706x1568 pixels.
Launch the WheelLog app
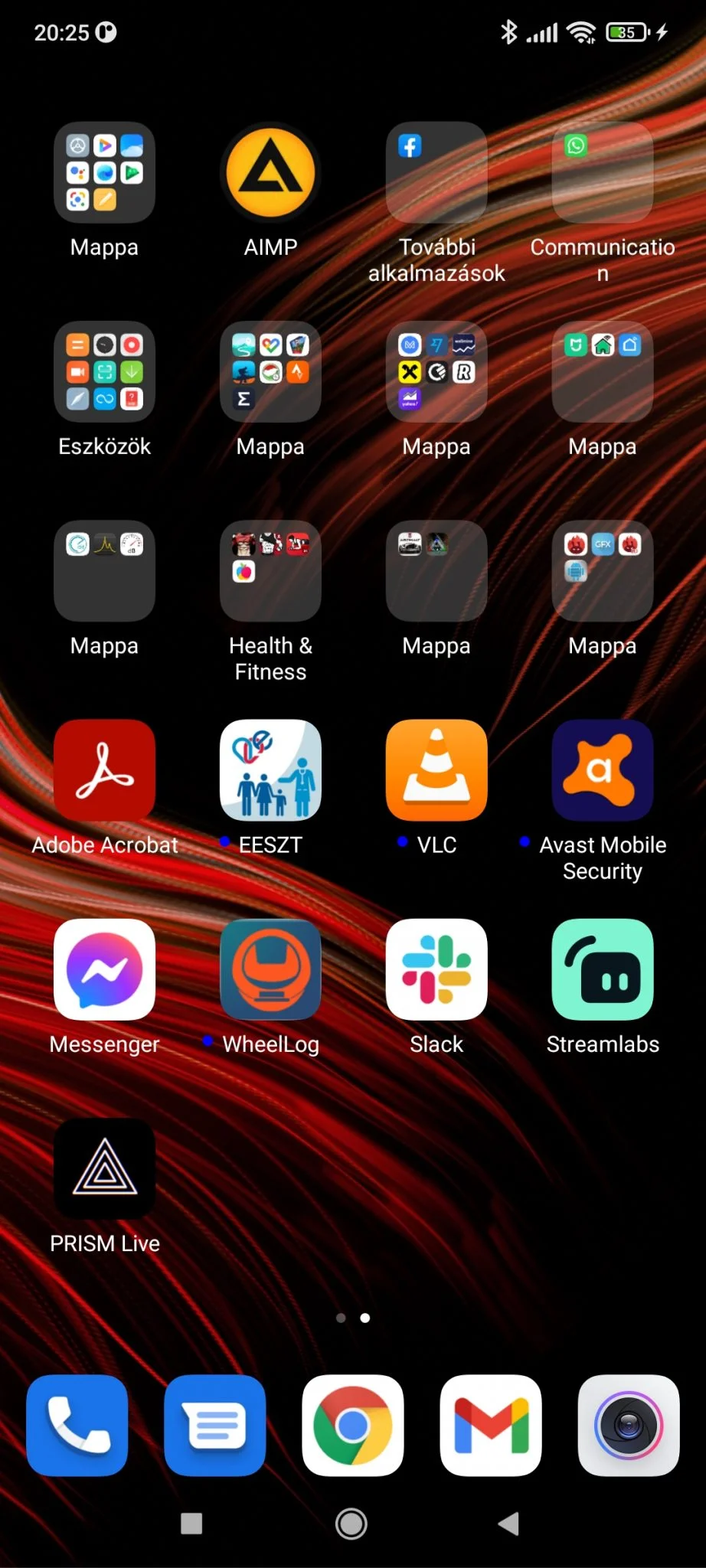270,969
